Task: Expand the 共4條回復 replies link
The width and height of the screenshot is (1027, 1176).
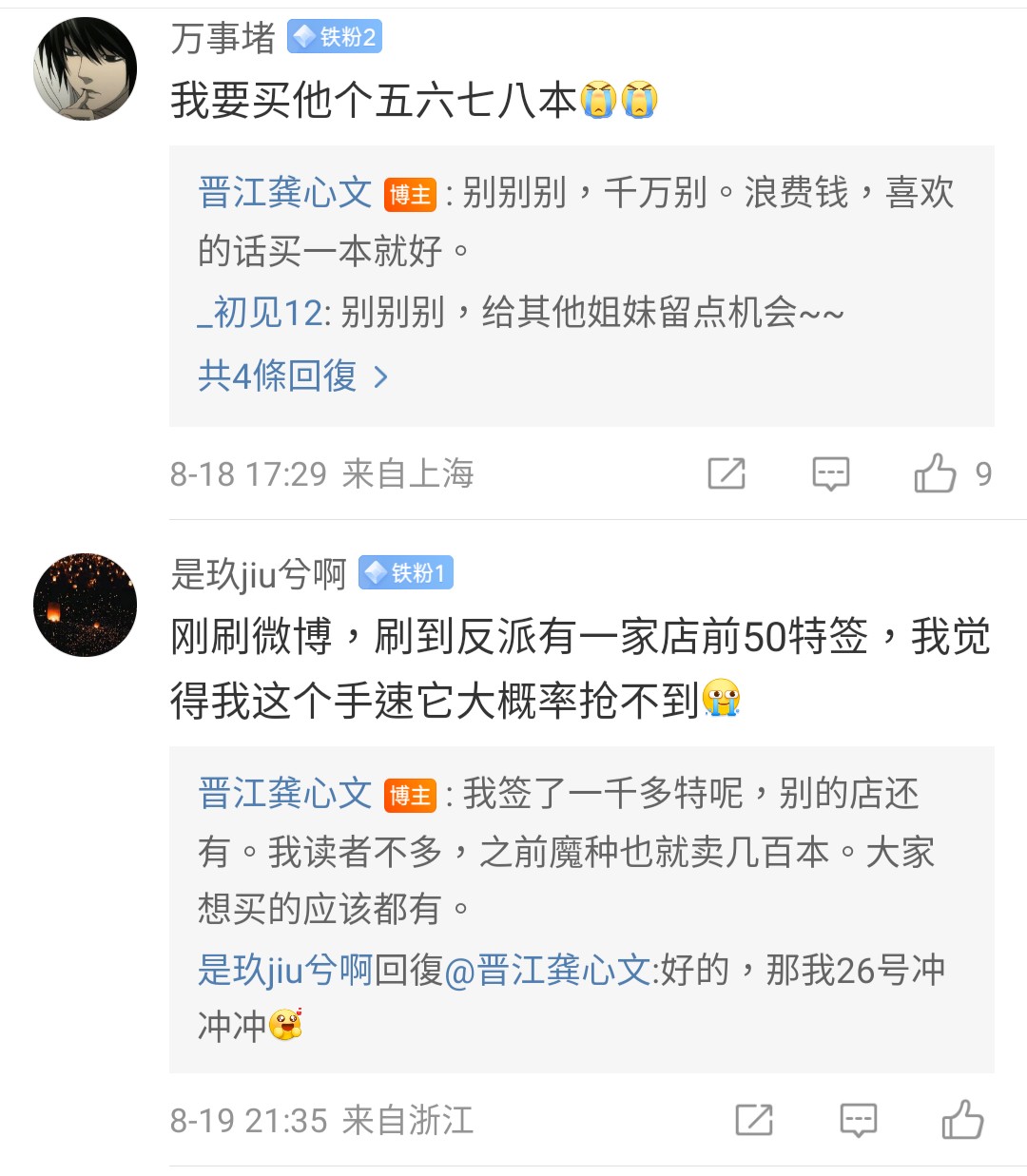Action: click(x=292, y=376)
